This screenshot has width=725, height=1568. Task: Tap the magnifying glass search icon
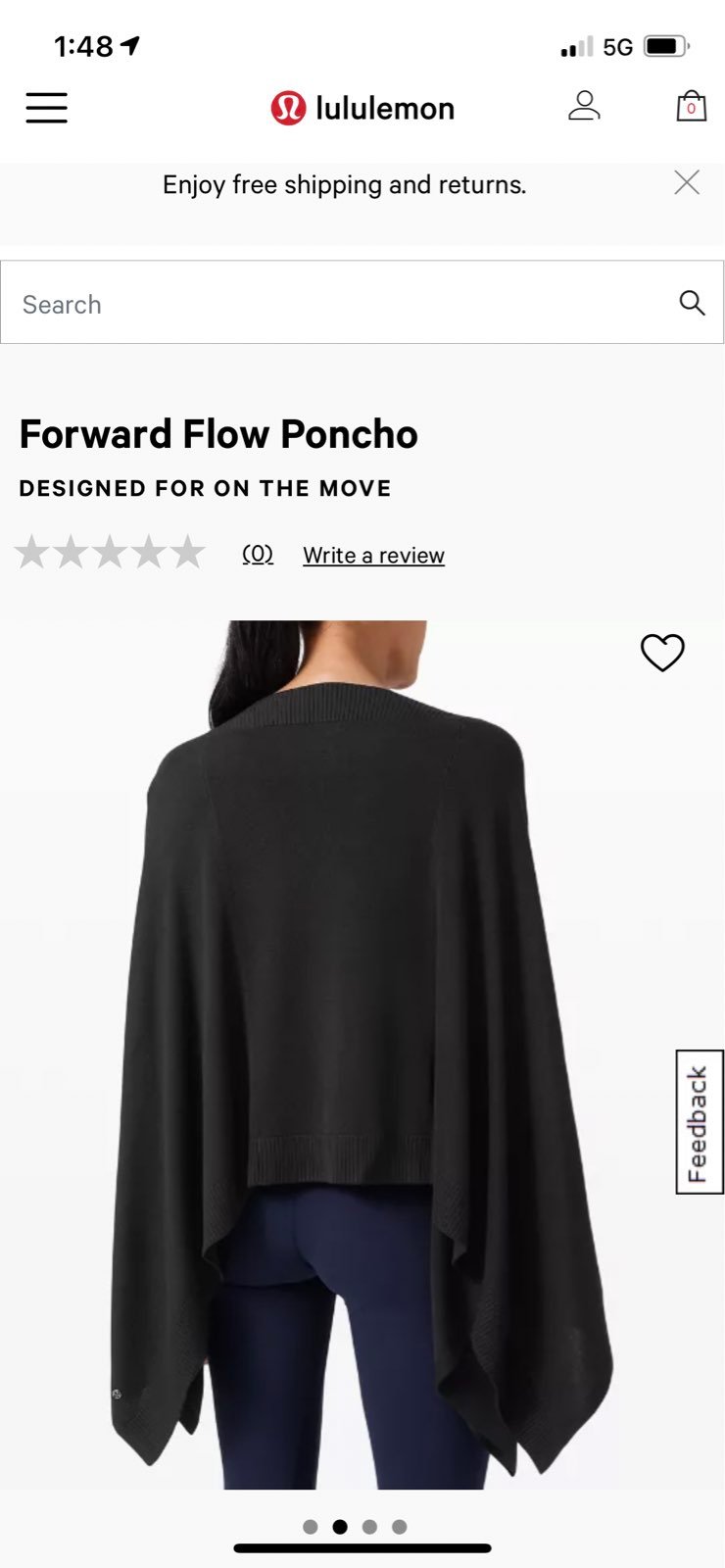pos(692,303)
